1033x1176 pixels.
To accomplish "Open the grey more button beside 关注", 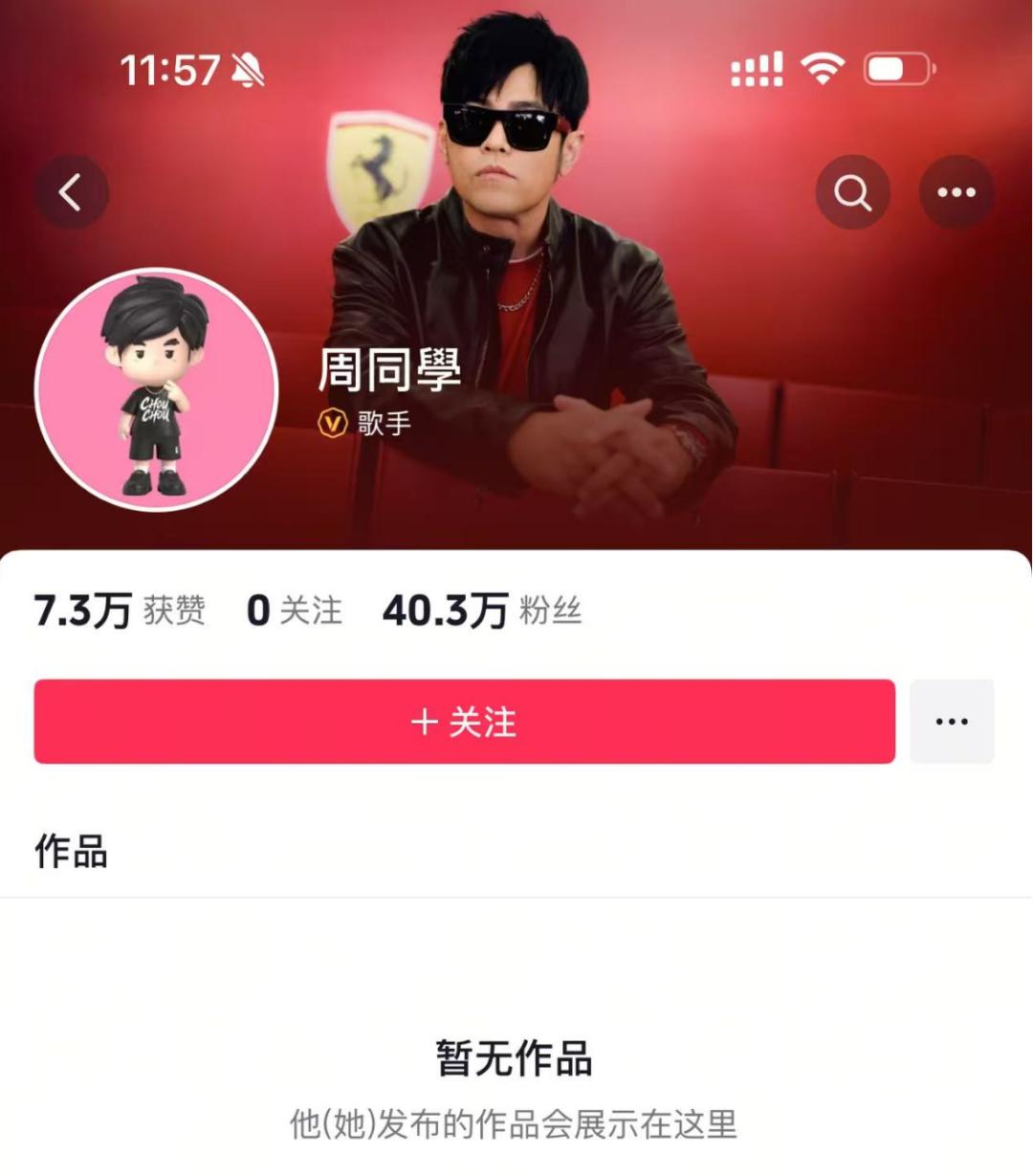I will coord(952,721).
